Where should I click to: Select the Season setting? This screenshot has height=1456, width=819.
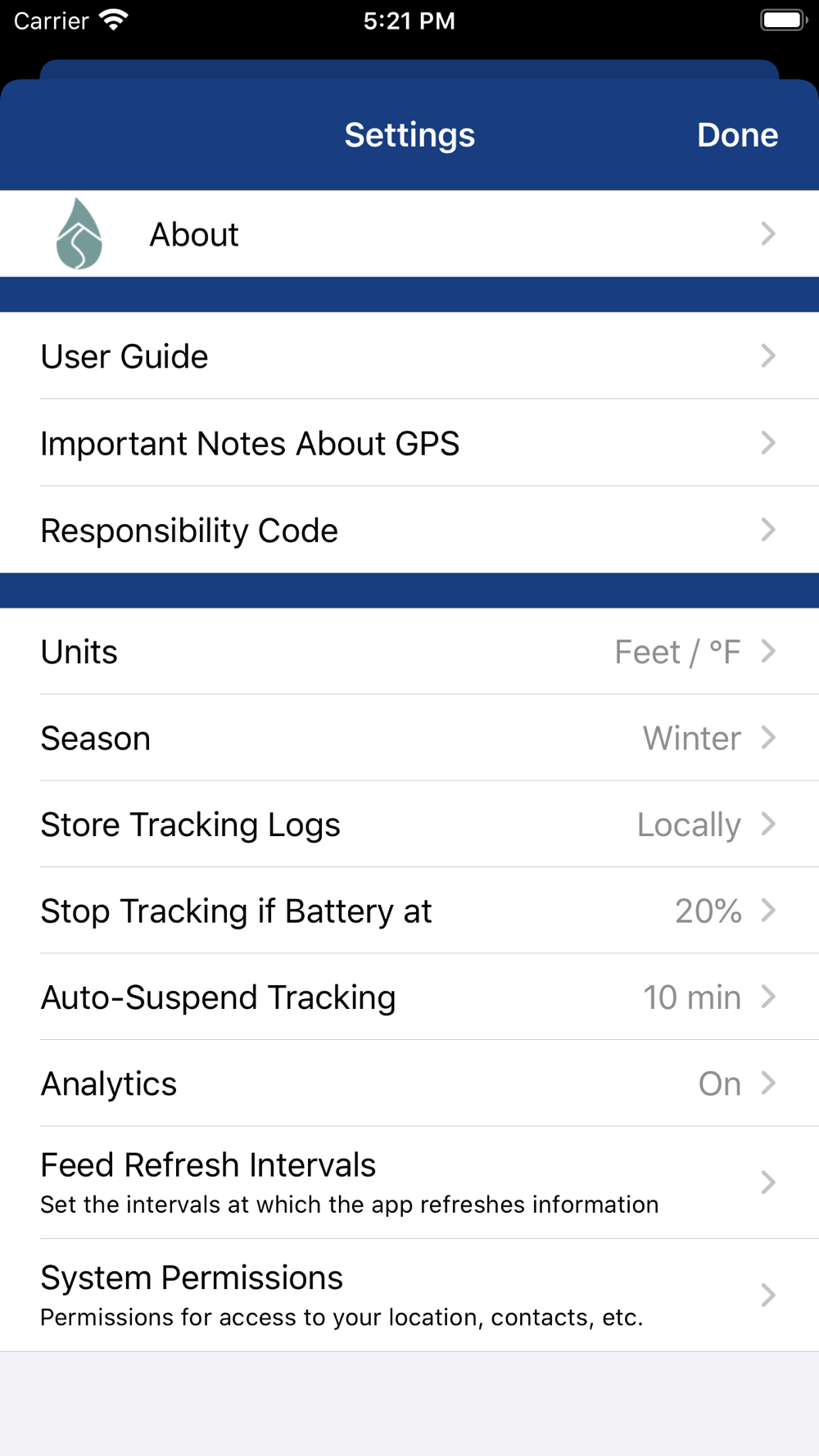point(409,738)
